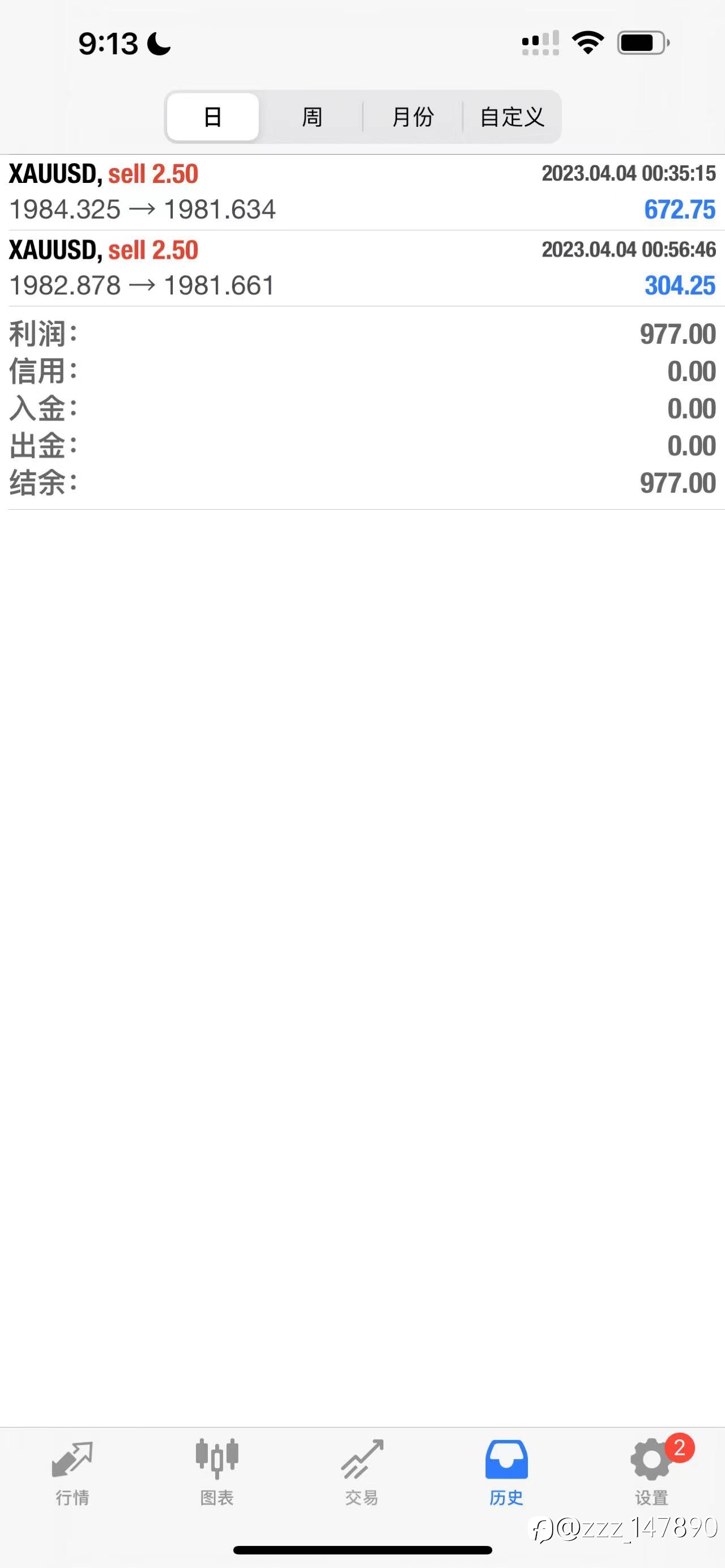Tap the 历史 history tab
This screenshot has height=1568, width=725.
point(506,1473)
